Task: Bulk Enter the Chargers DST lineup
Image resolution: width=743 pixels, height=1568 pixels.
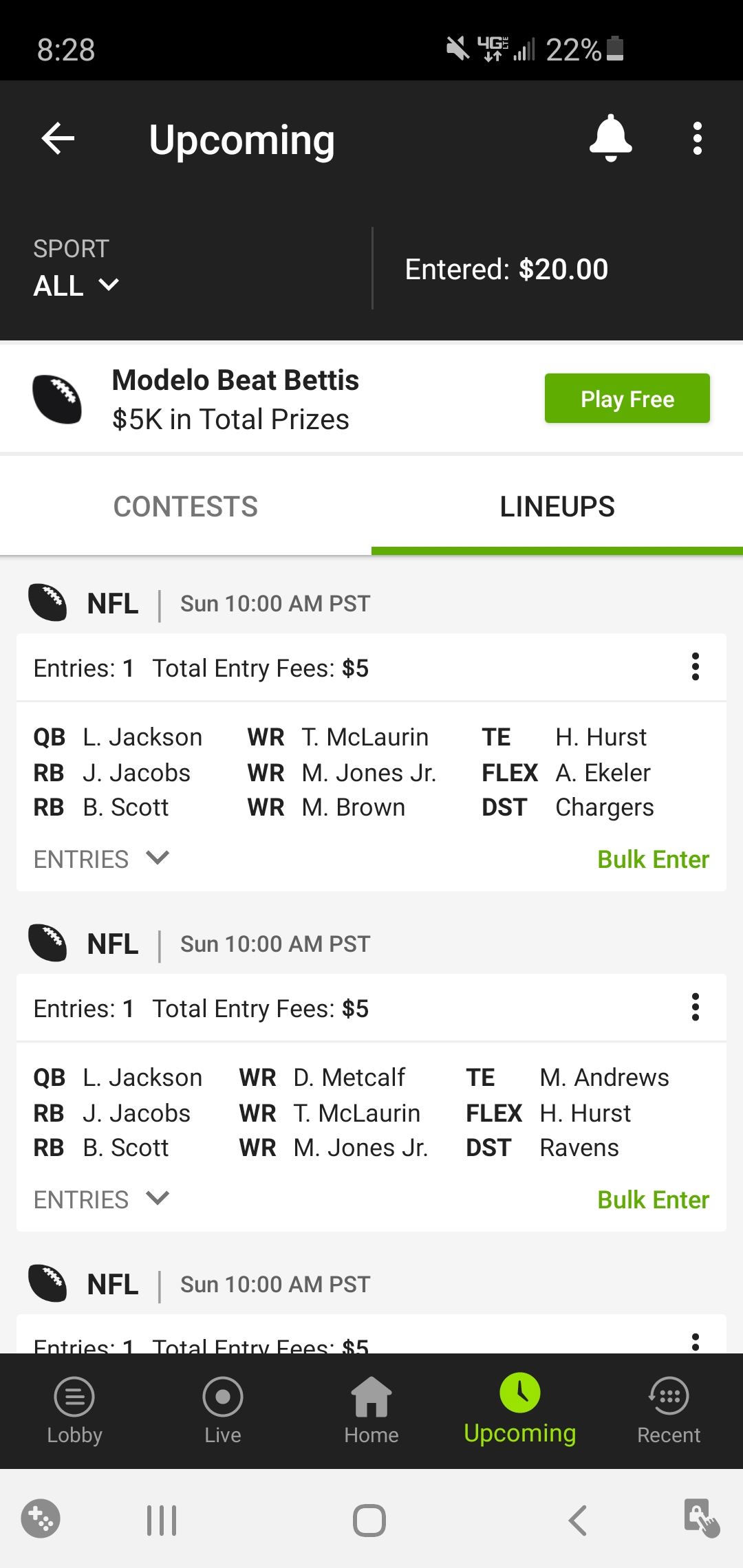Action: coord(653,859)
